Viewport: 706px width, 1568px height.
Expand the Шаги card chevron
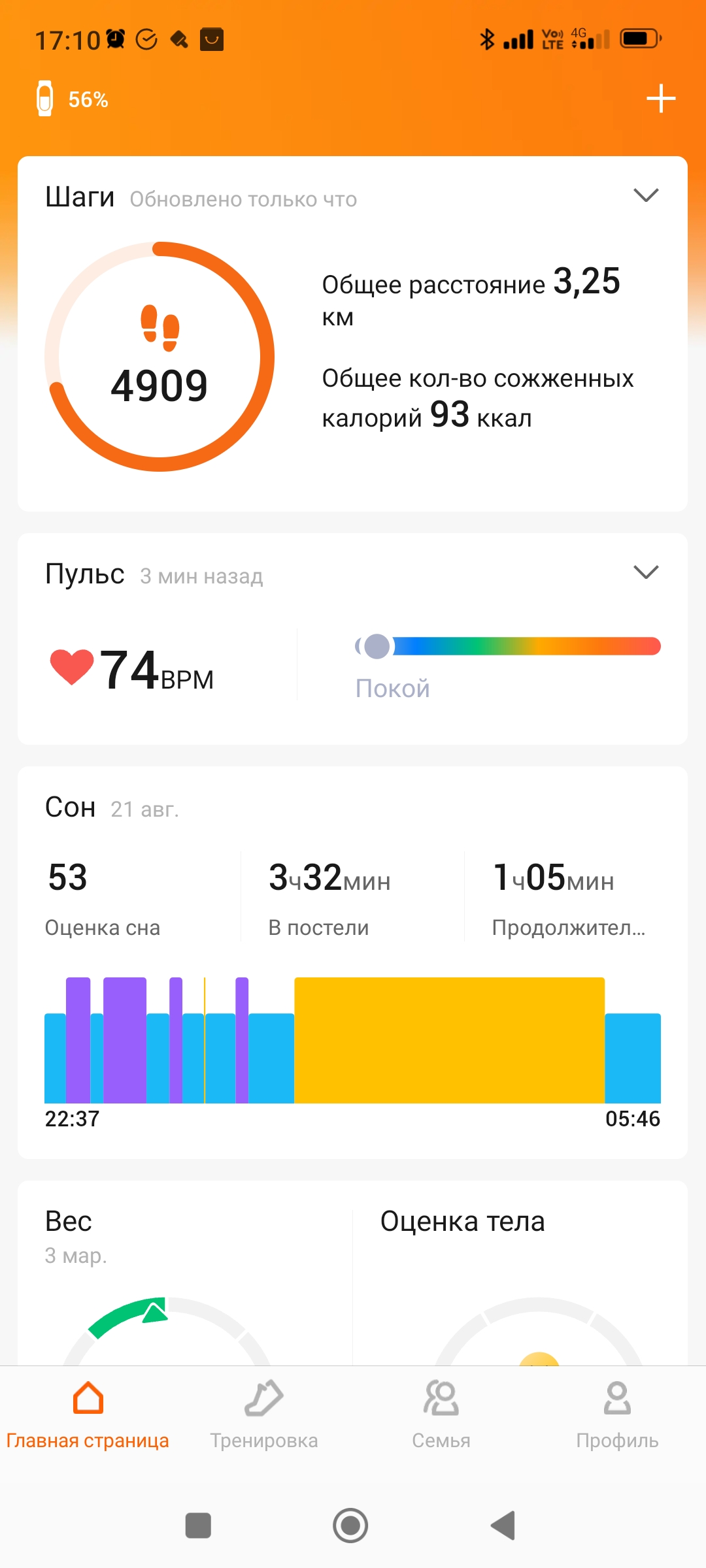click(x=645, y=195)
